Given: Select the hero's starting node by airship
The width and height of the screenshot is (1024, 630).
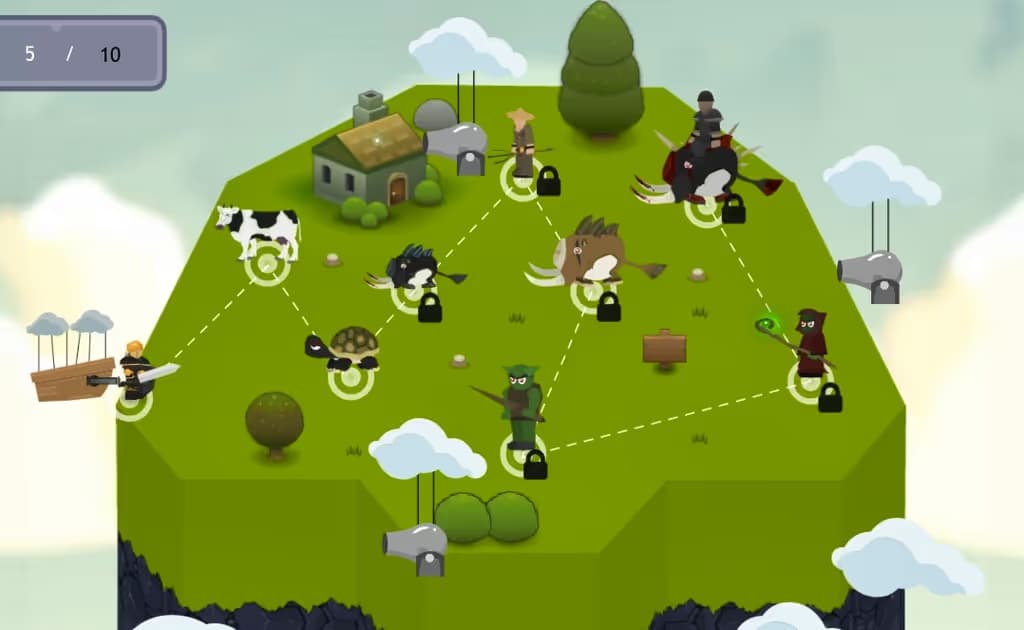Looking at the screenshot, I should (133, 400).
